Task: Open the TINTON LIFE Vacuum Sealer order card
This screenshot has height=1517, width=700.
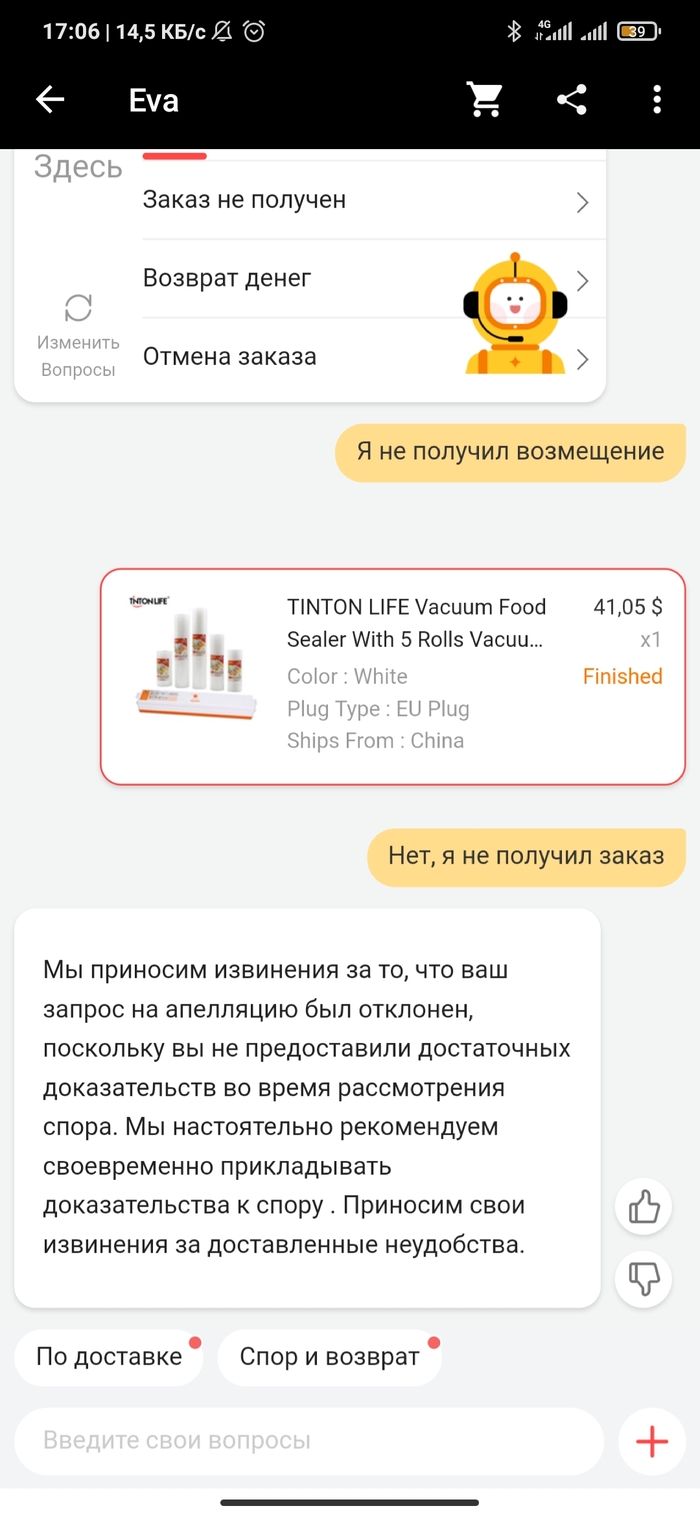Action: [x=392, y=676]
